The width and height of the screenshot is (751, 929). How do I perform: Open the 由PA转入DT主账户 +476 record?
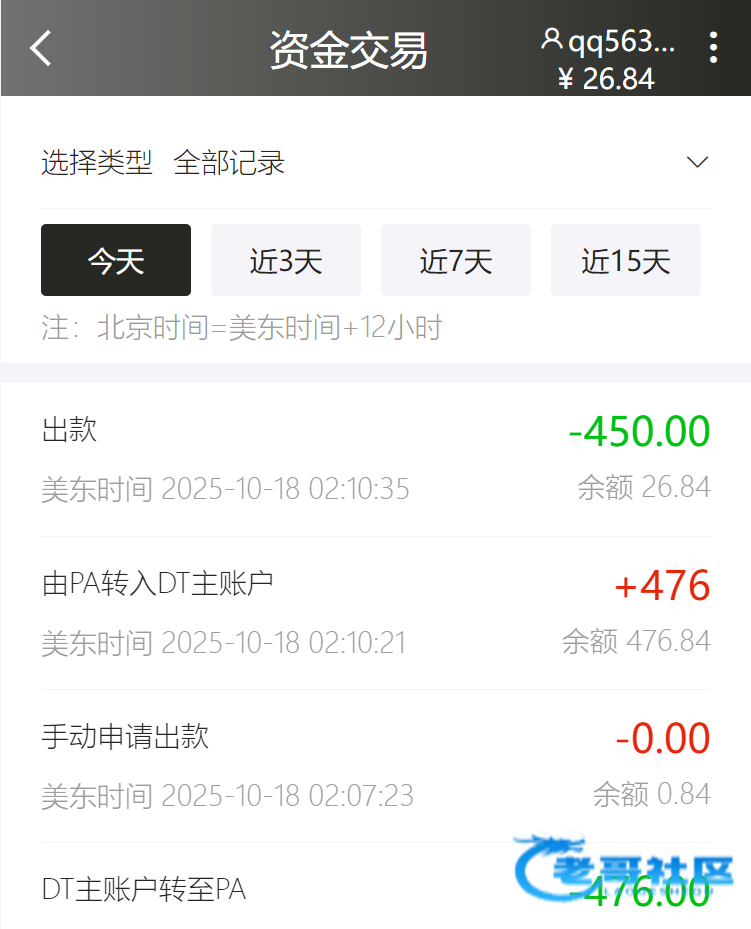pos(375,612)
